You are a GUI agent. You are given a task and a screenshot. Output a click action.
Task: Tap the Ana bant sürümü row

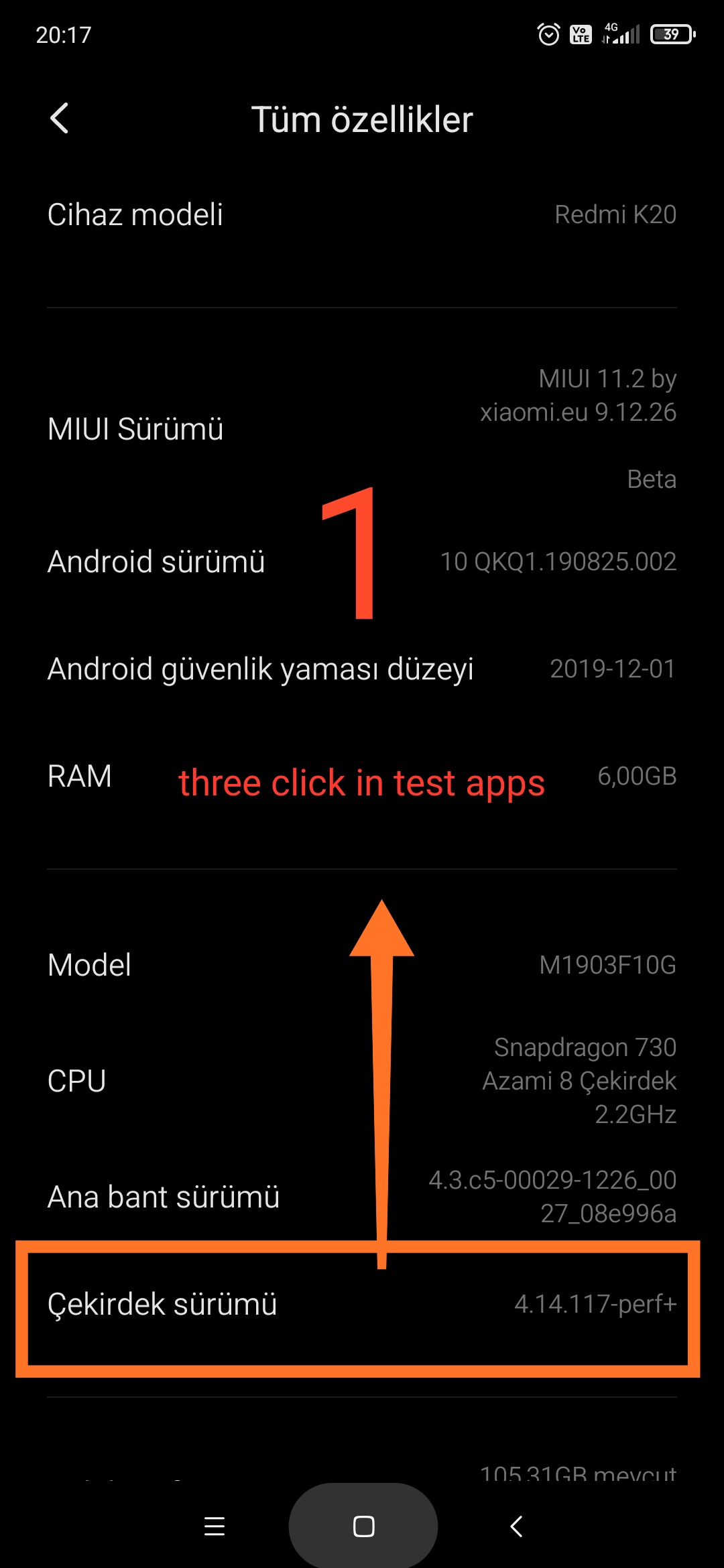coord(362,1197)
